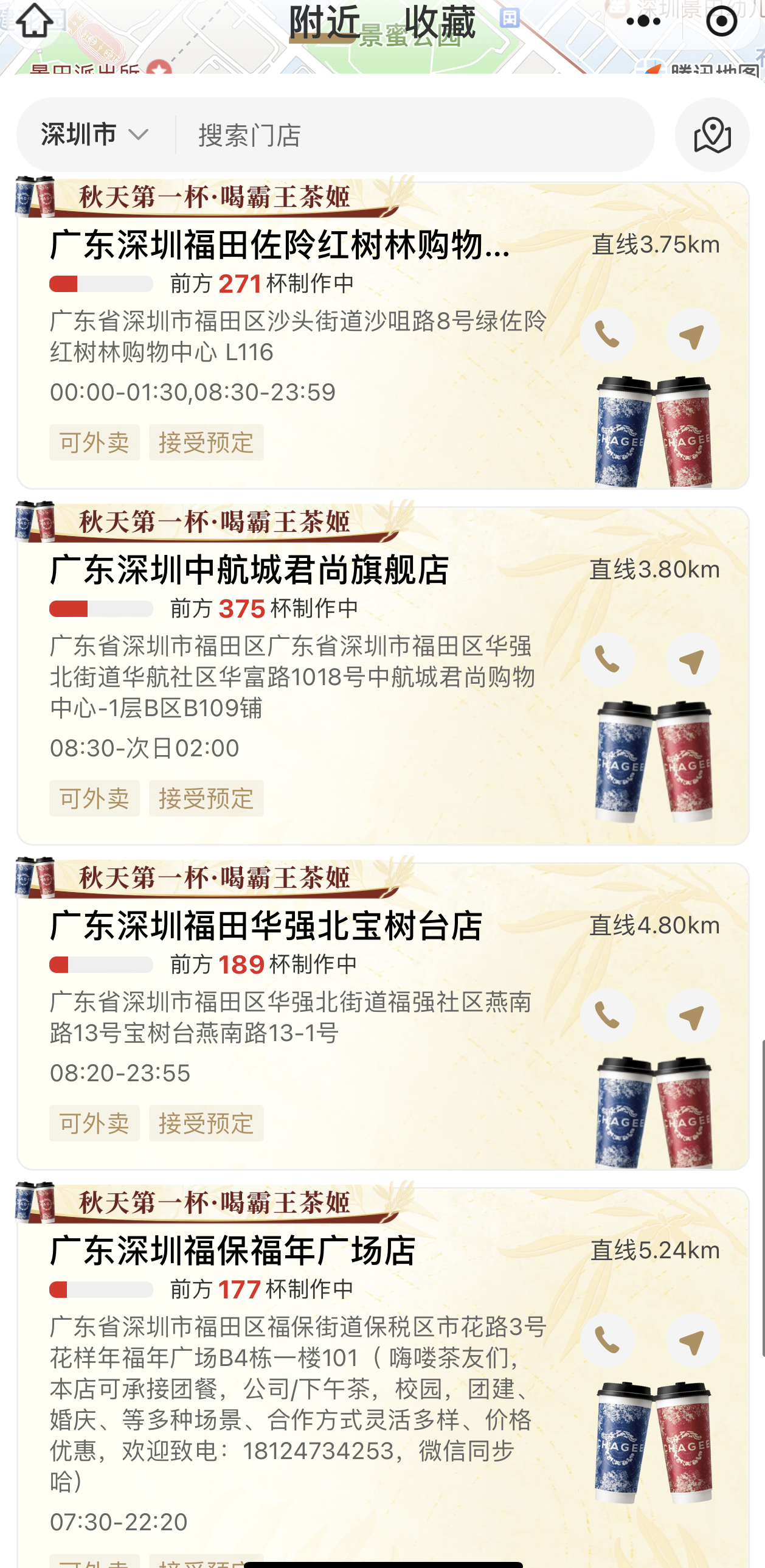Navigate to the 佐阾红树林购物 store
The height and width of the screenshot is (1568, 765).
pyautogui.click(x=693, y=335)
